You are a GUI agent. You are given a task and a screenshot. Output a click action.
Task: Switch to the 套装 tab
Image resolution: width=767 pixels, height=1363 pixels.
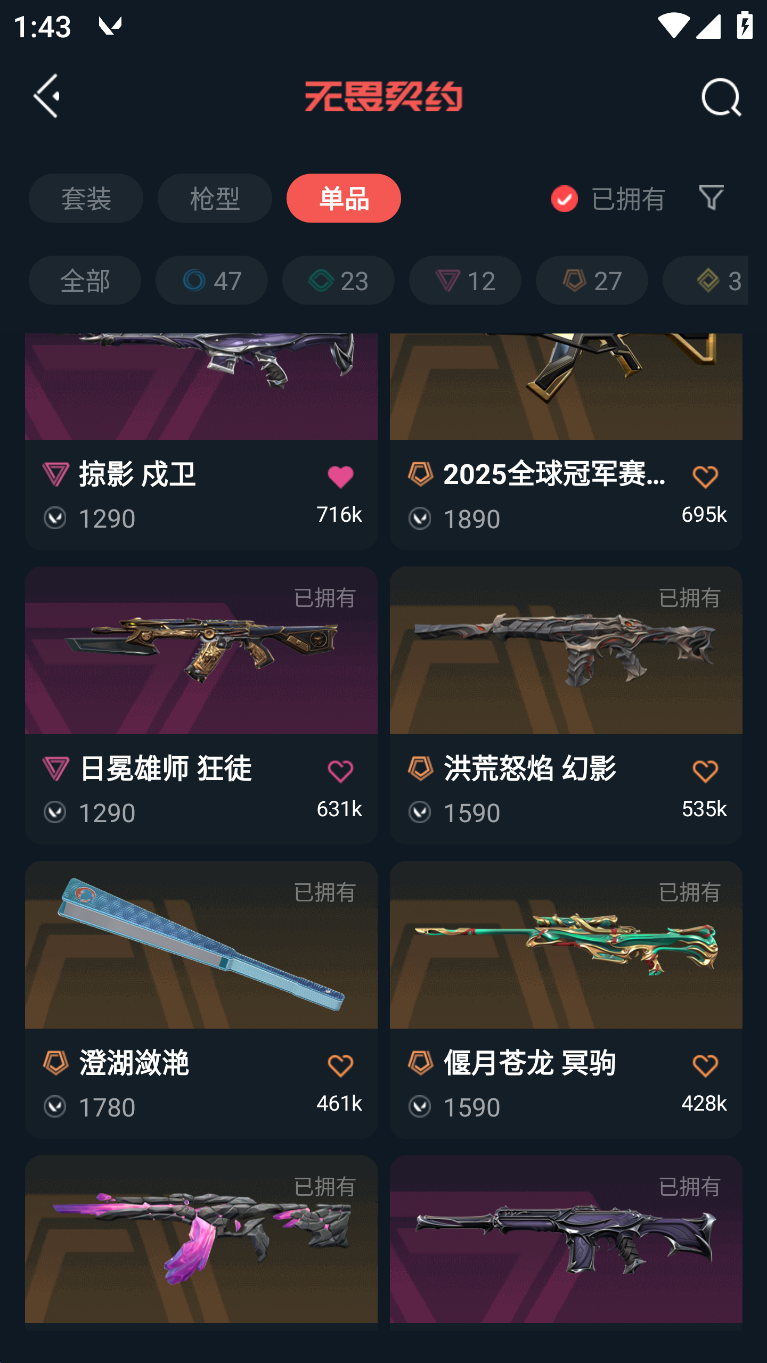coord(86,198)
